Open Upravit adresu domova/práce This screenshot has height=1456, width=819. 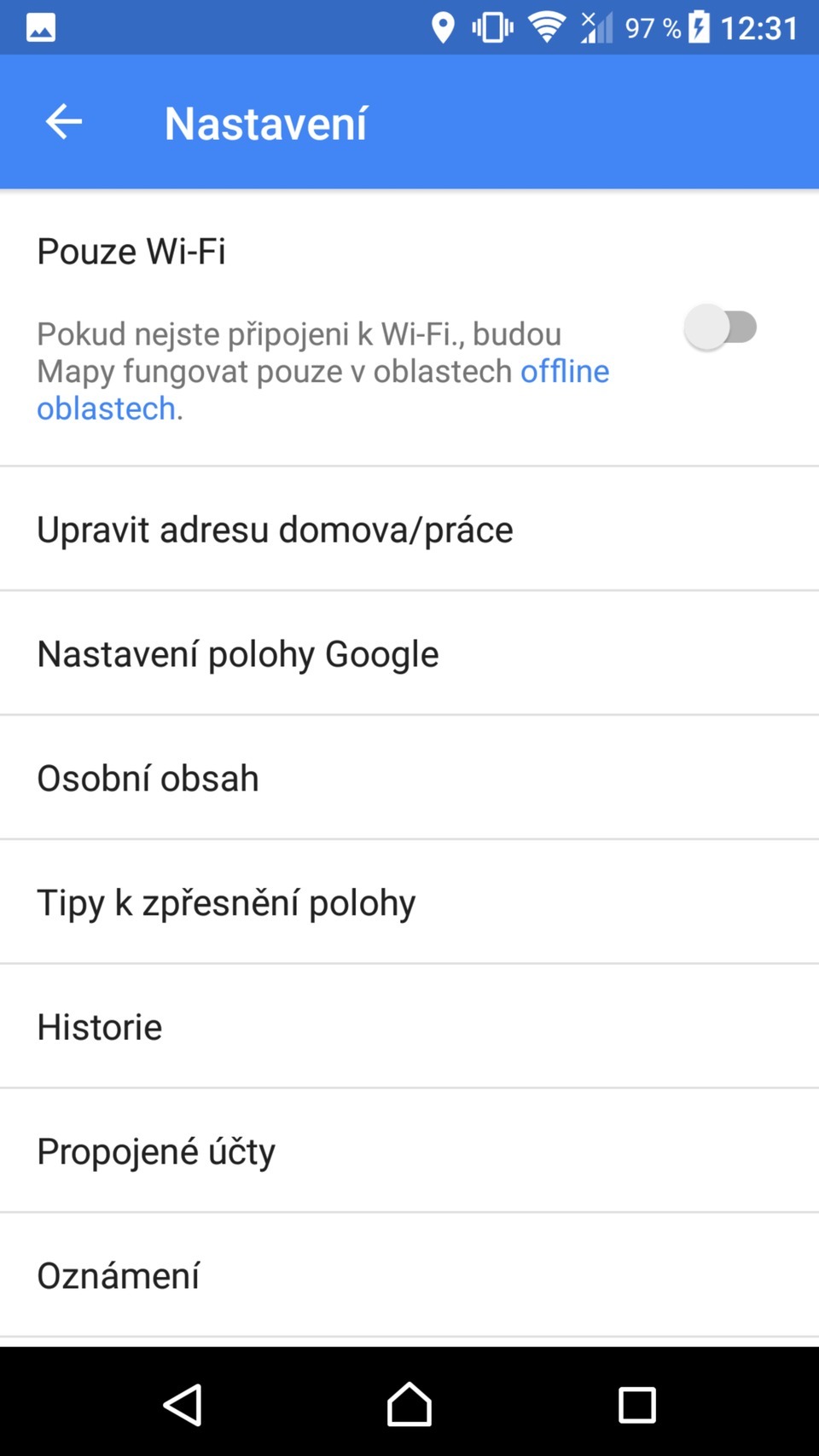[274, 528]
